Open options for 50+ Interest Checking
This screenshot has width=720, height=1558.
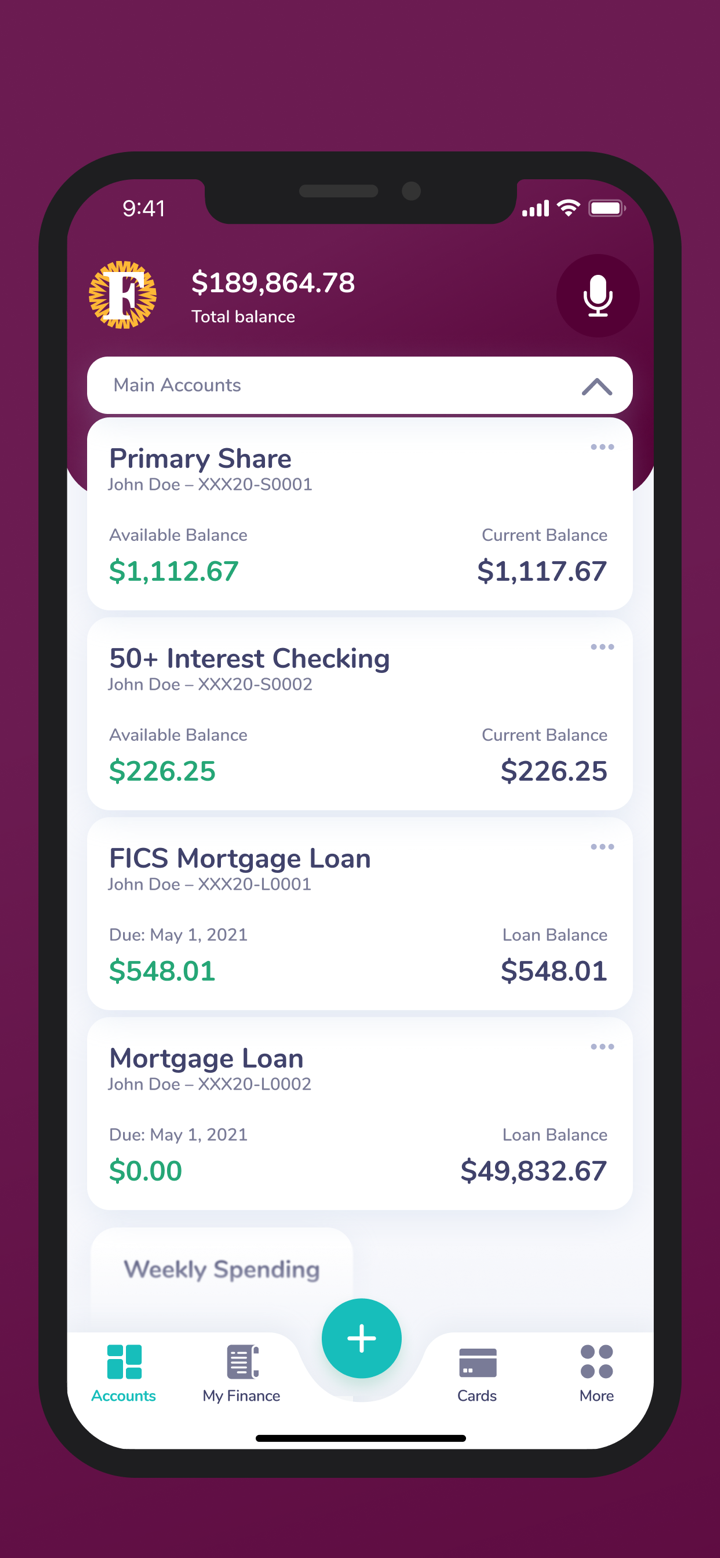[x=602, y=647]
